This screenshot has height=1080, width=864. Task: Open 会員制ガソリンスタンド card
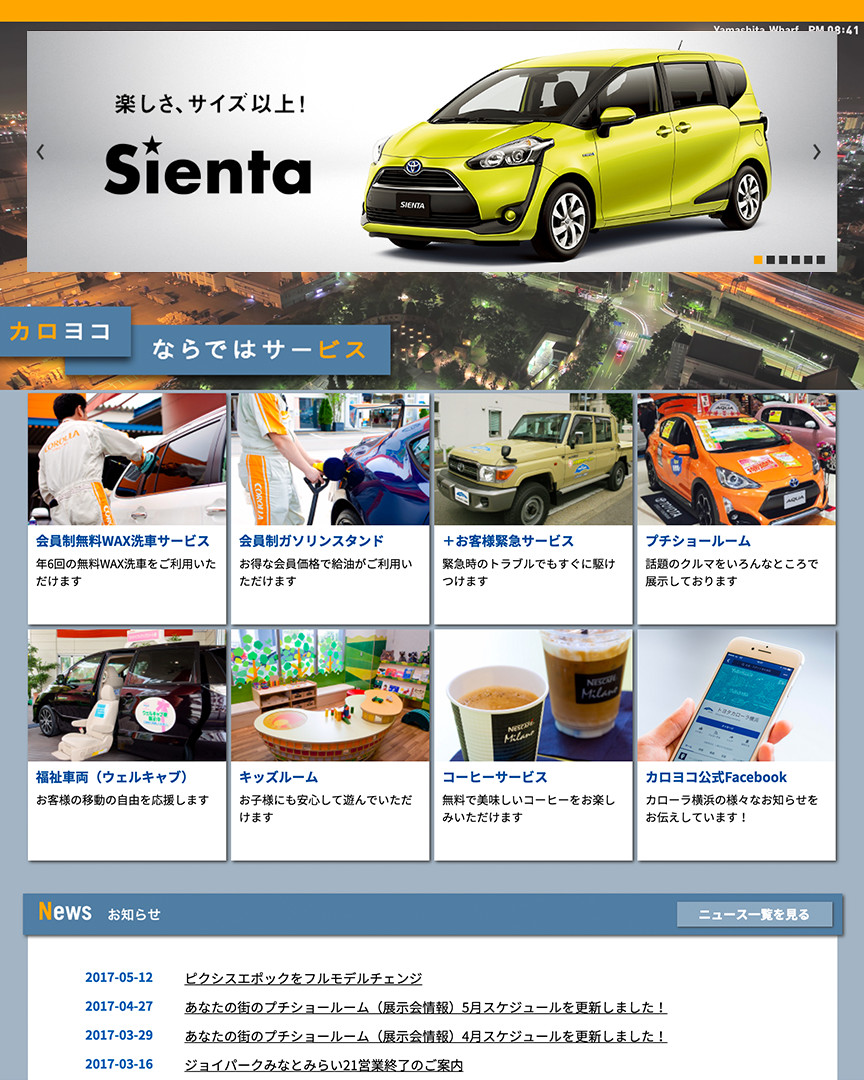(330, 508)
